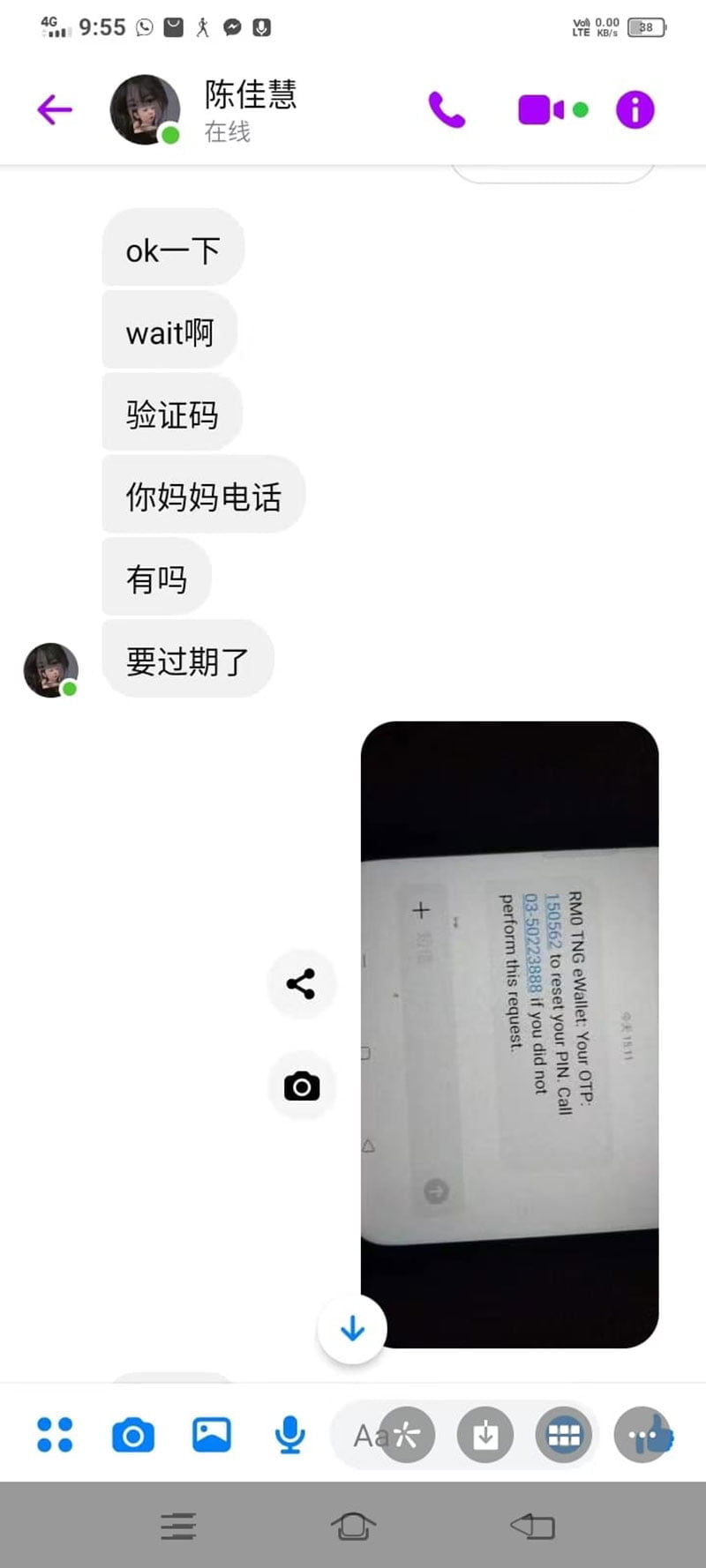Go back using the purple arrow
Image resolution: width=706 pixels, height=1568 pixels.
point(55,110)
